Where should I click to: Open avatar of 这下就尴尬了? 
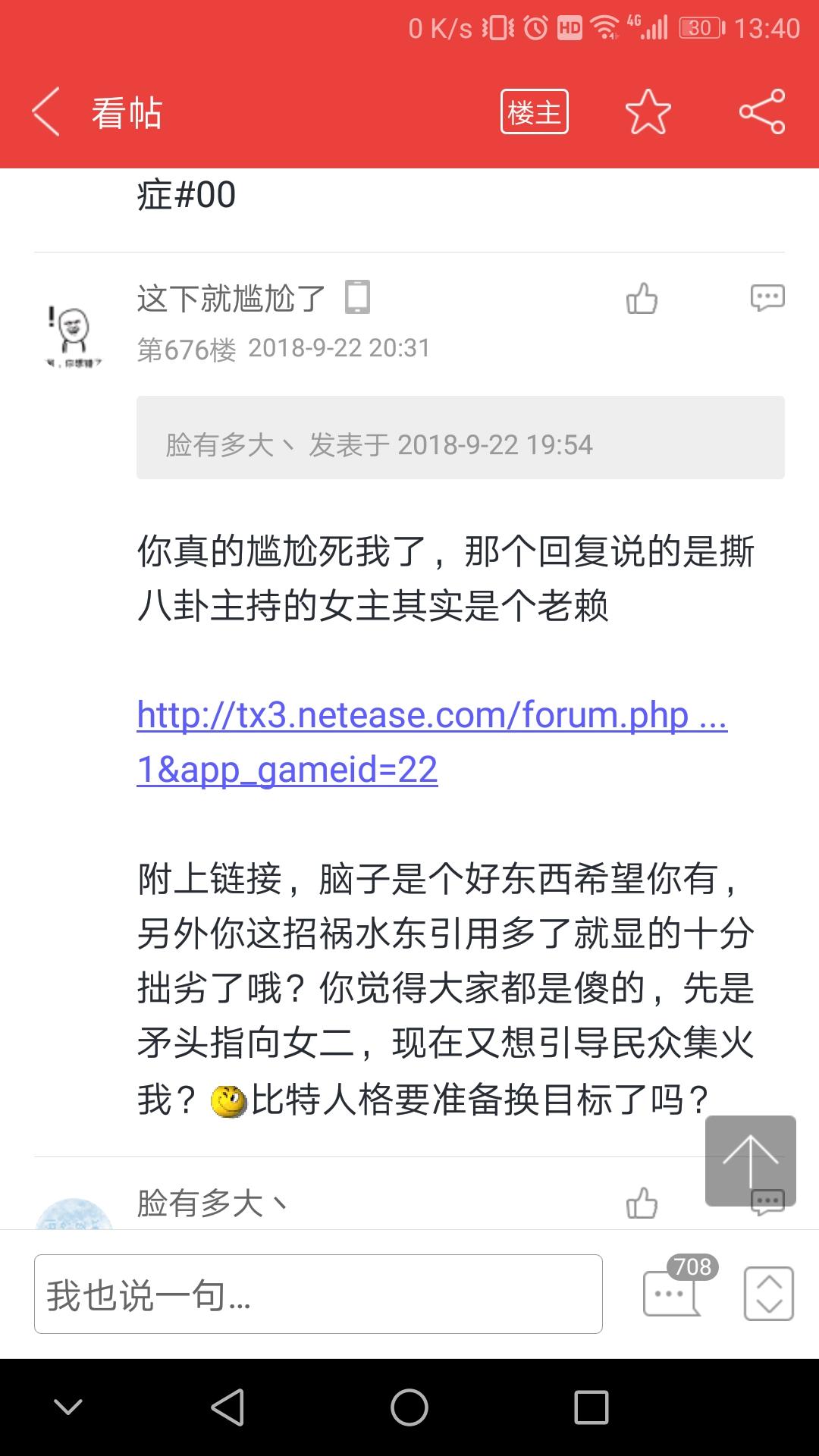pyautogui.click(x=72, y=334)
